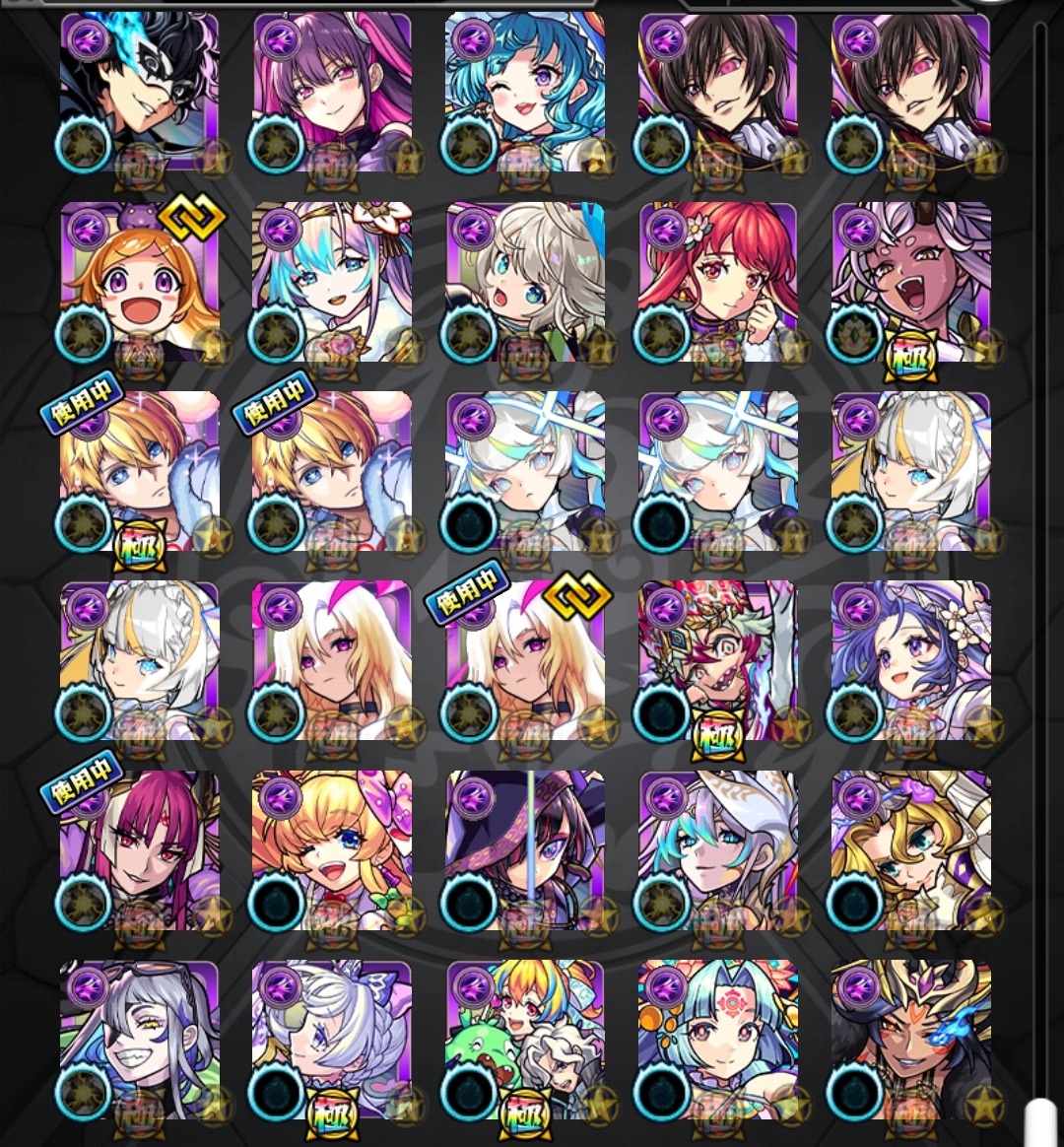
Task: Select the in-use blonde with link badge
Action: point(524,660)
